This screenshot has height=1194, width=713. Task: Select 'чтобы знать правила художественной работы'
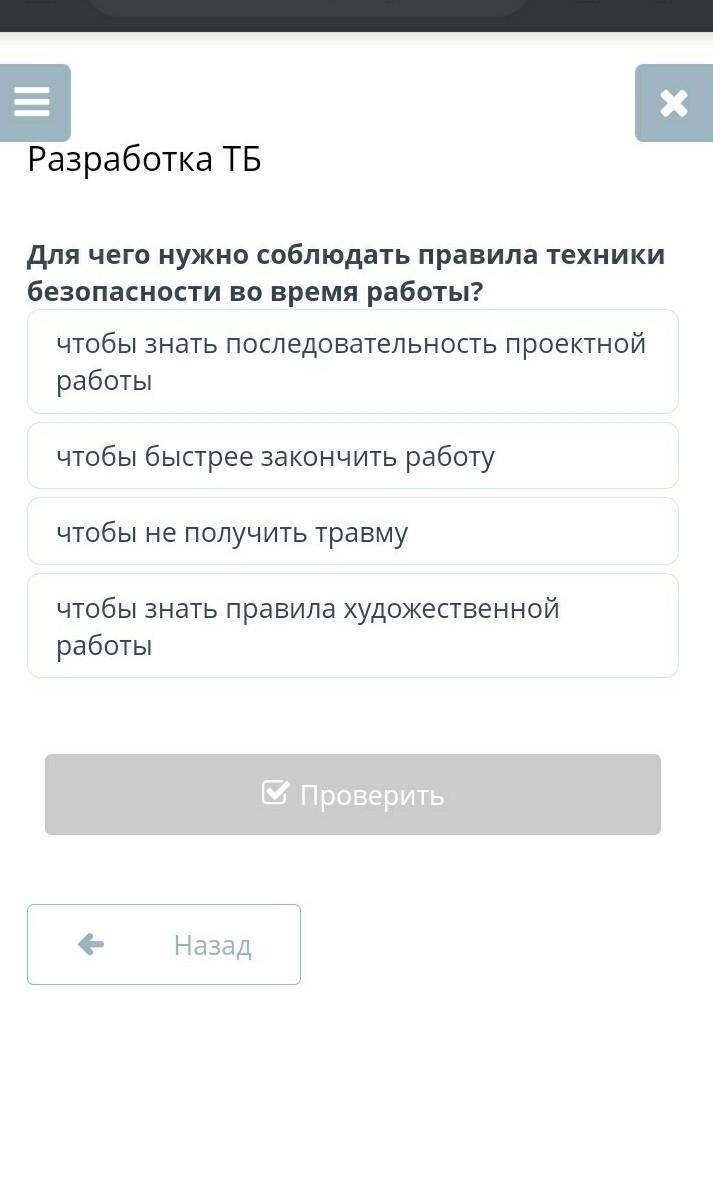pyautogui.click(x=352, y=626)
